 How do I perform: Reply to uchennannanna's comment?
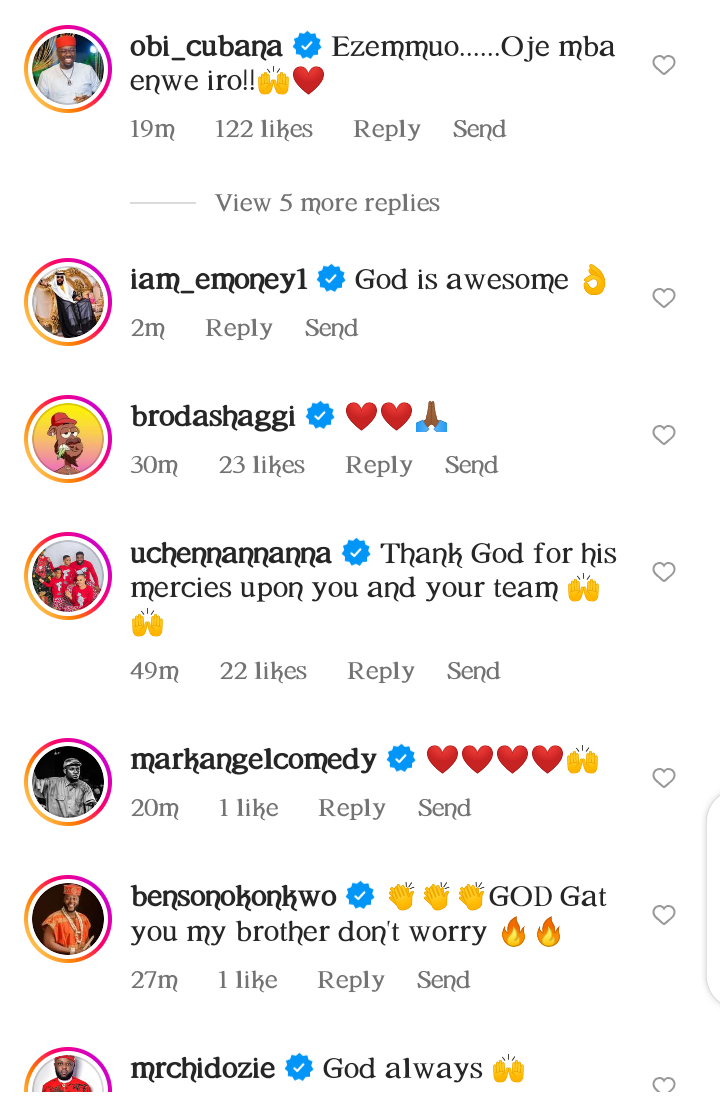pos(380,671)
